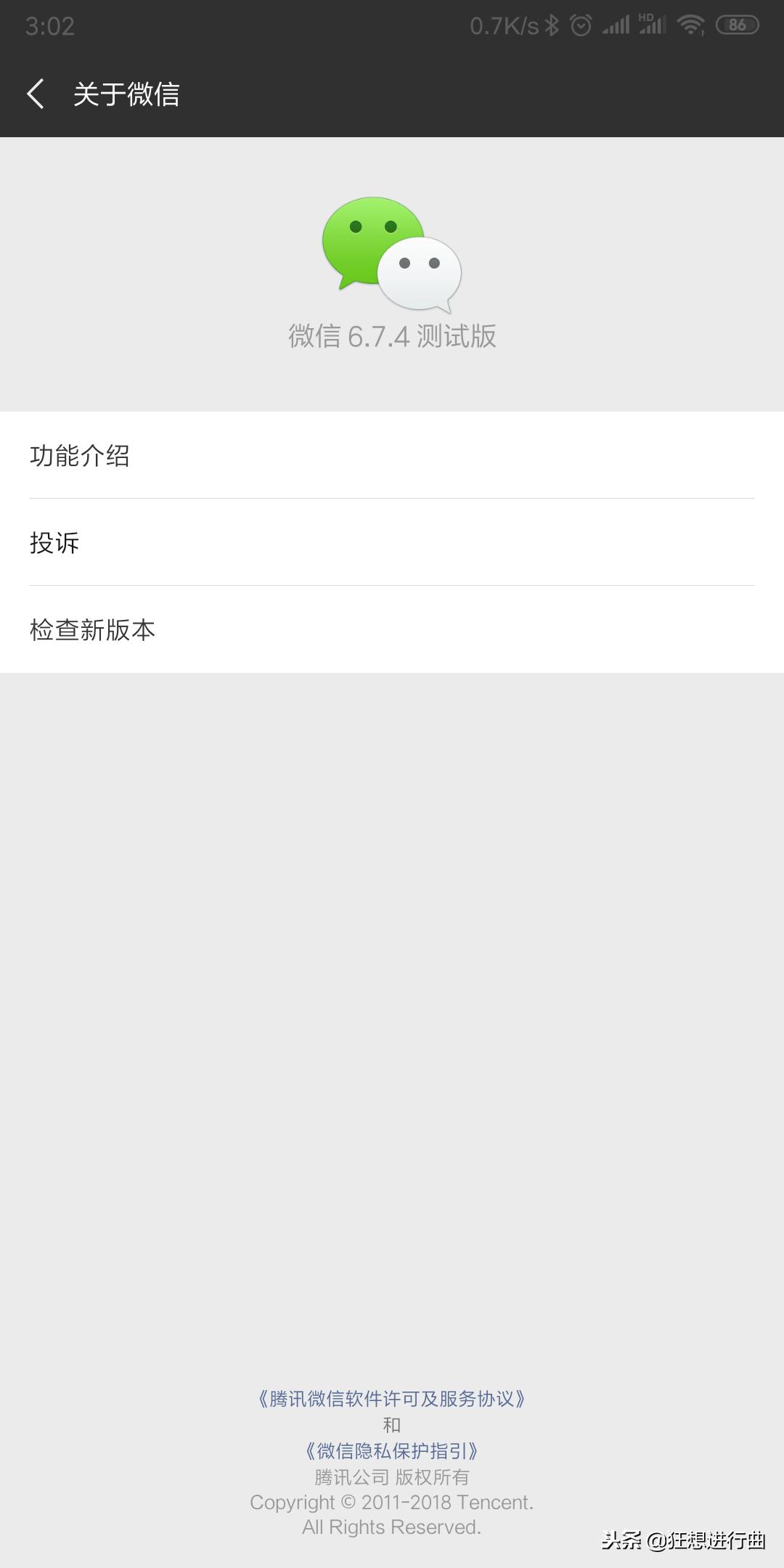Open 功能介绍 row
Screen dimensions: 784x1568
coord(392,455)
